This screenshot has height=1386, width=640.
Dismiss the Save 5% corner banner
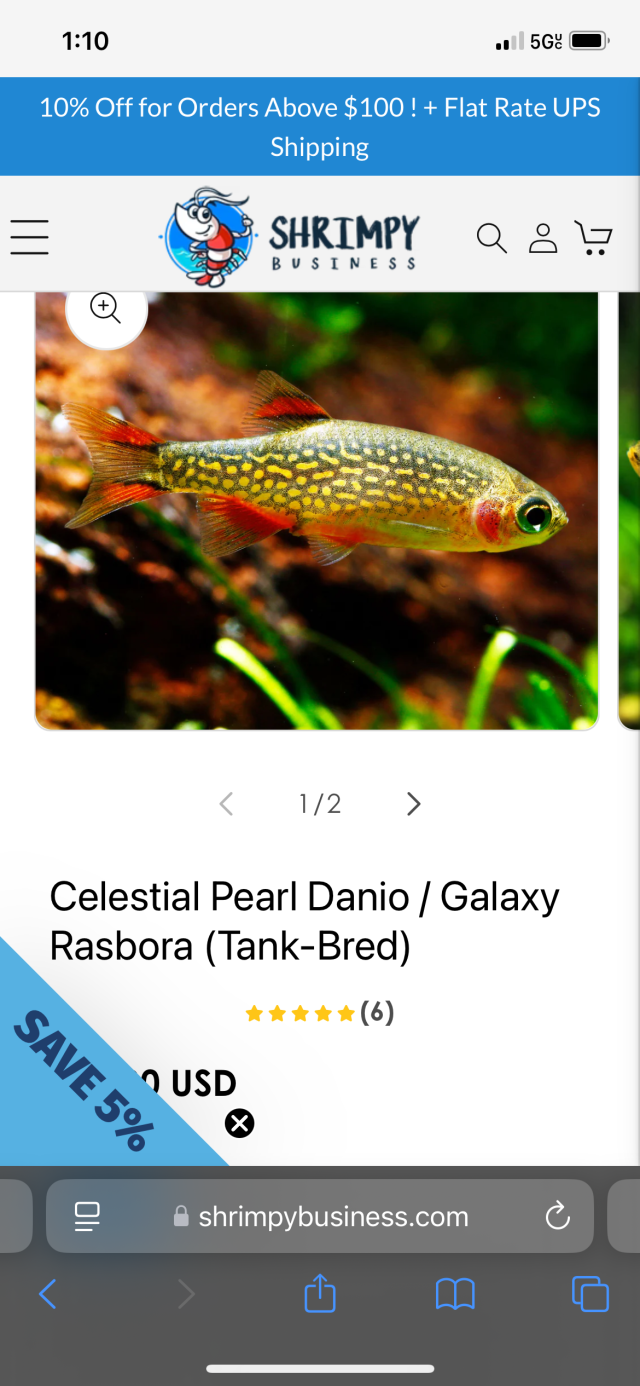[239, 1124]
